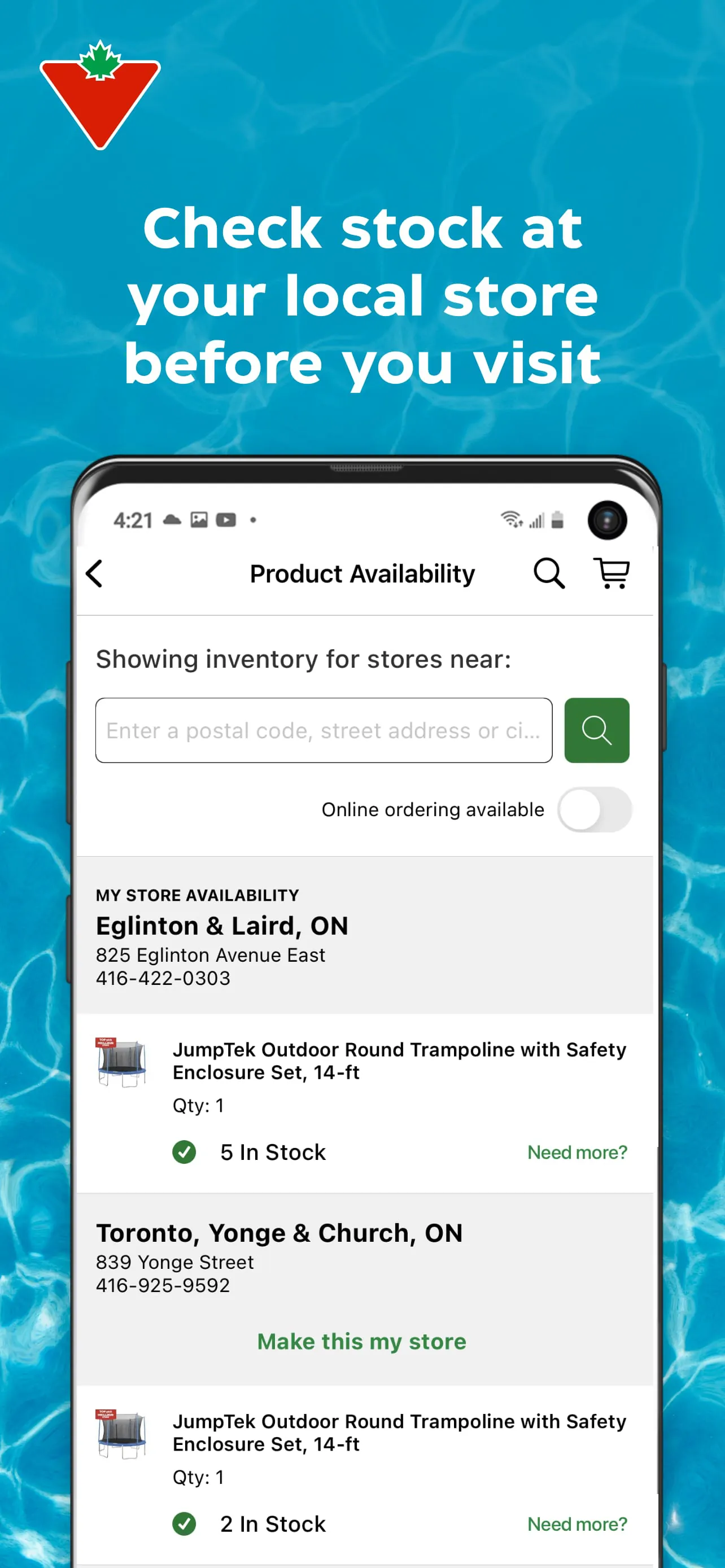Tap Make this my store for Yonge & Church
This screenshot has height=1568, width=725.
tap(361, 1342)
